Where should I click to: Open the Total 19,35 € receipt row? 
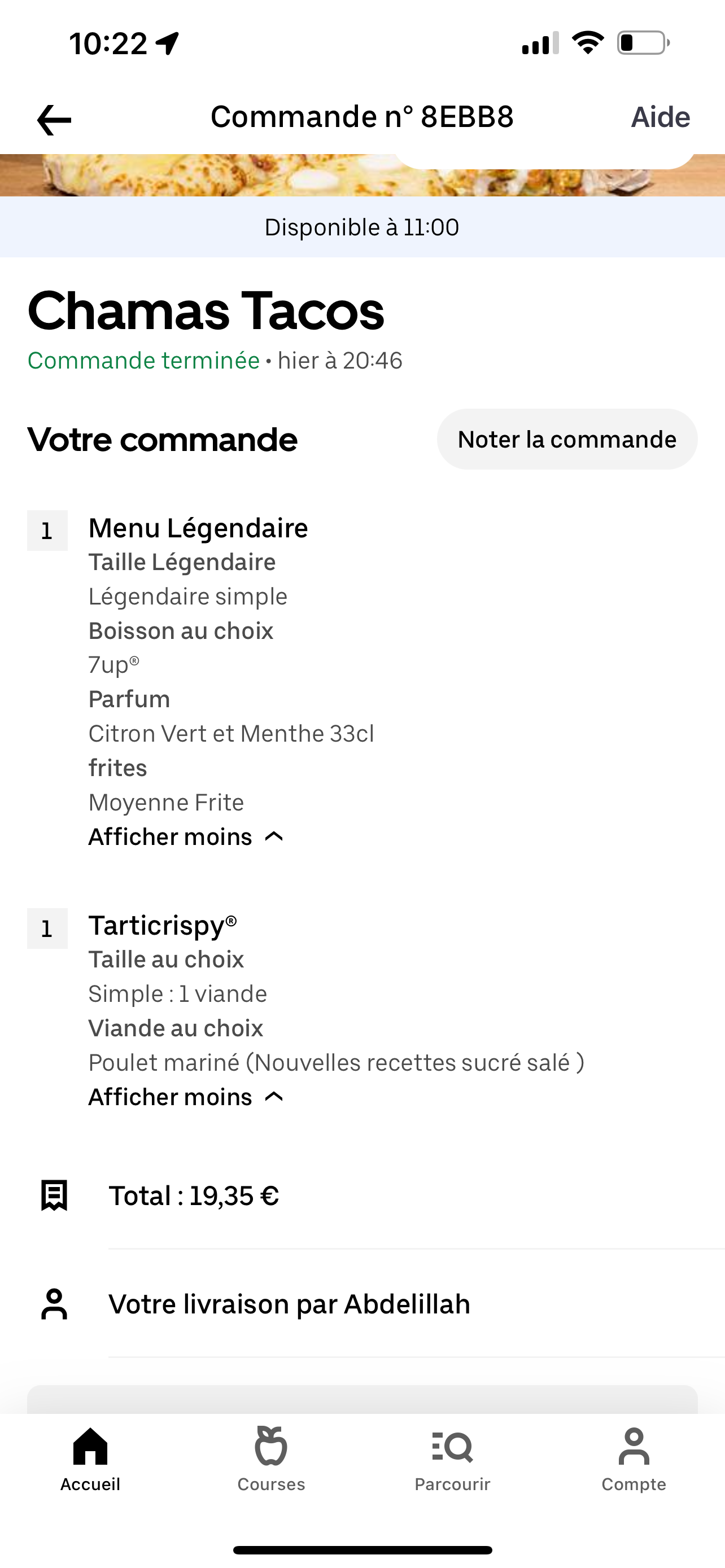194,1196
